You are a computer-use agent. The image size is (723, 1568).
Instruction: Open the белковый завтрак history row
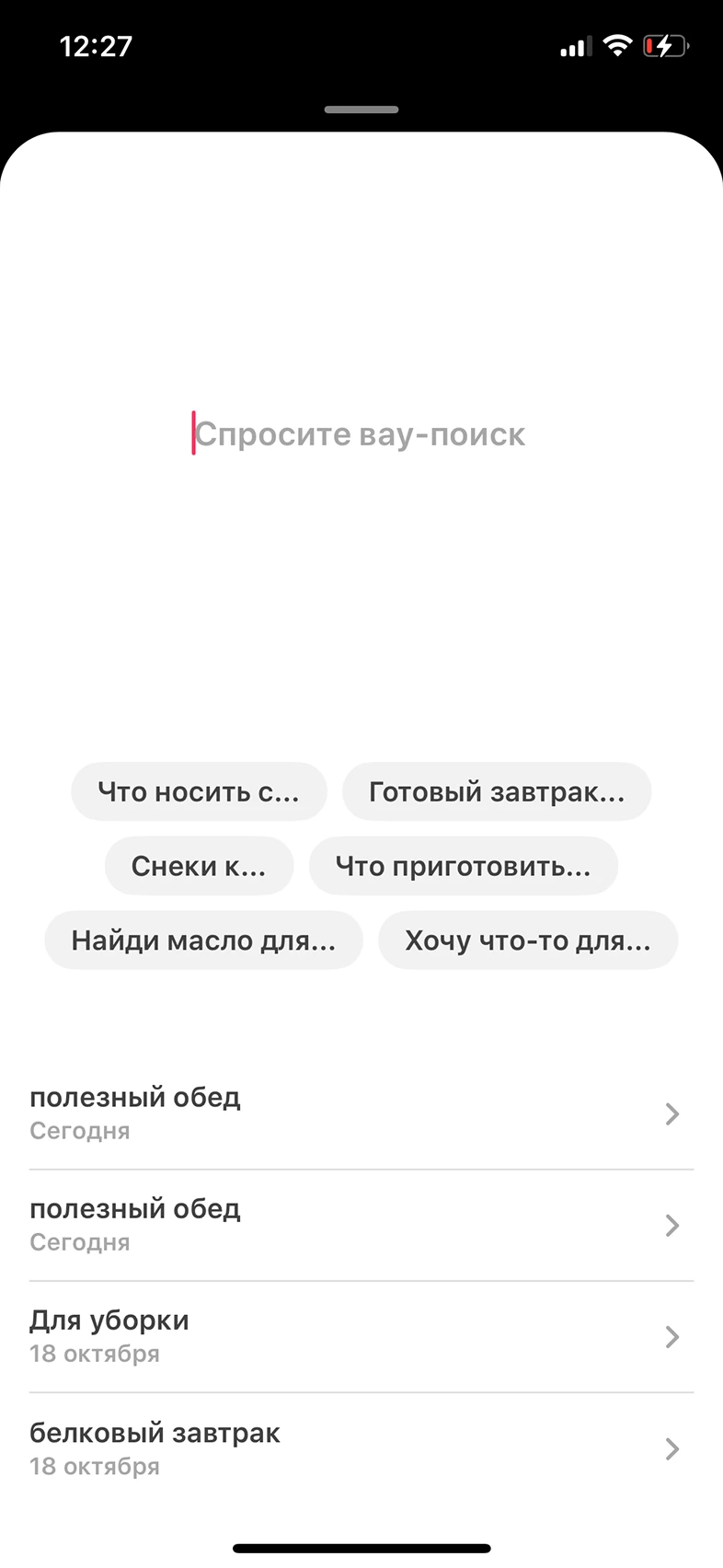point(361,1448)
